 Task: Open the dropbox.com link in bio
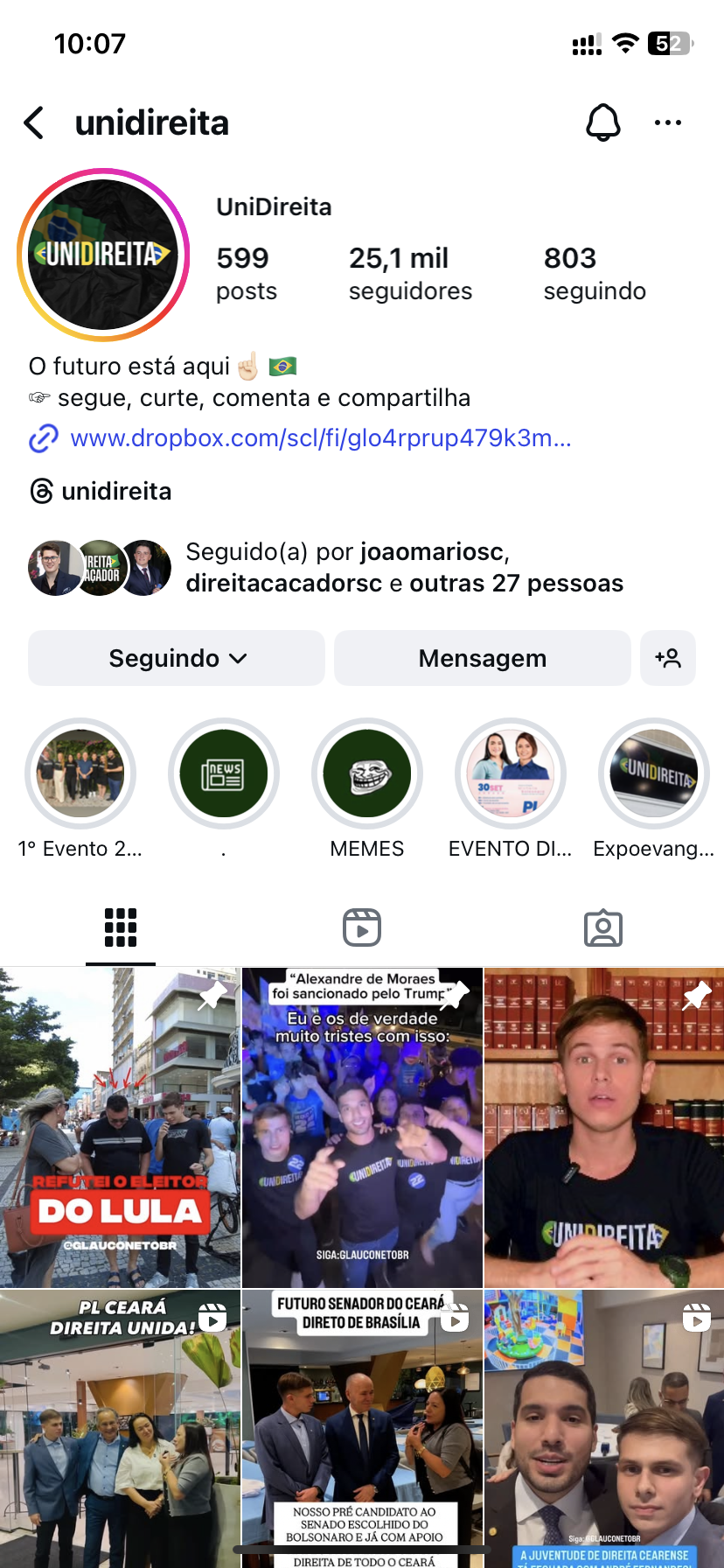(320, 438)
